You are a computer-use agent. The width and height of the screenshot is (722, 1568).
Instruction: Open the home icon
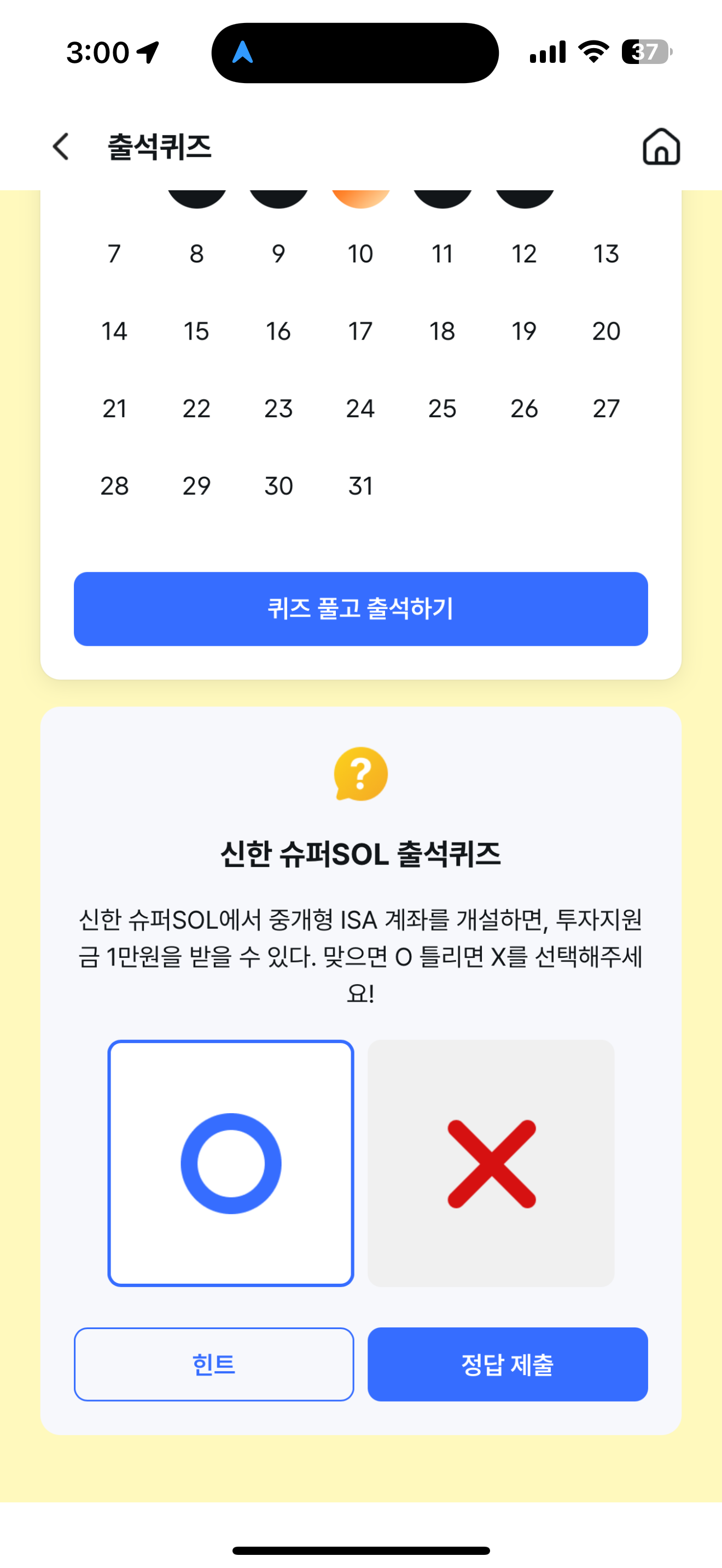[x=661, y=147]
